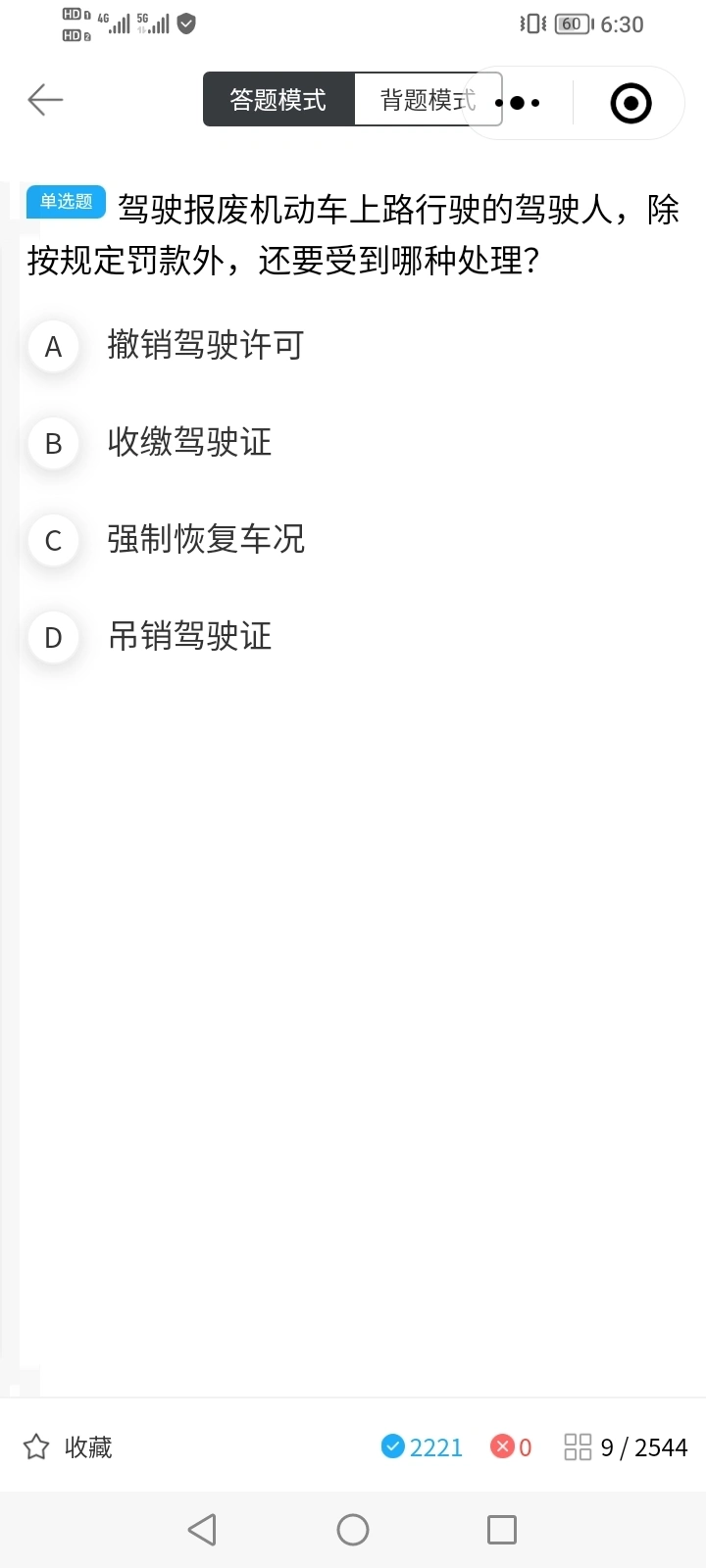Go back using the top-left arrow

45,100
